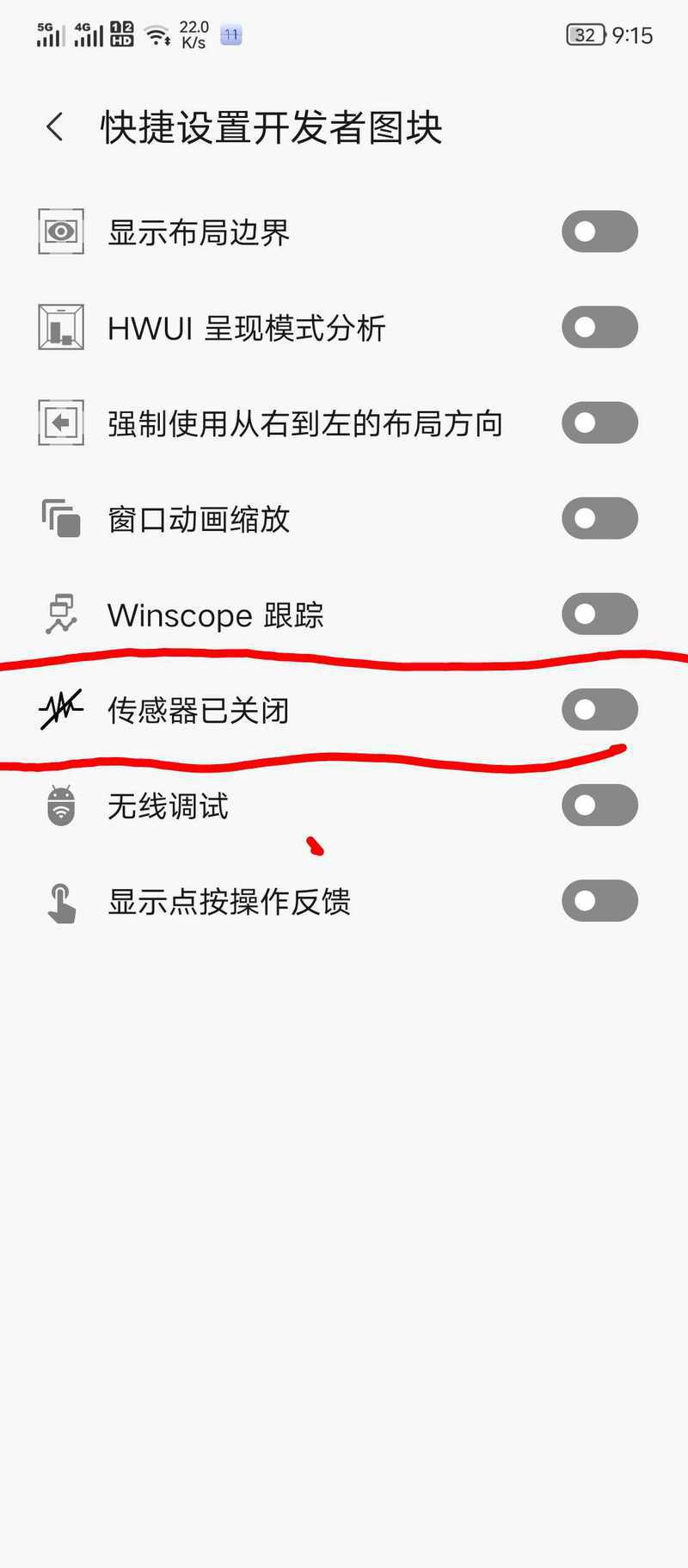
Task: Switch on 窗口动画缩放 tile
Action: pos(599,518)
